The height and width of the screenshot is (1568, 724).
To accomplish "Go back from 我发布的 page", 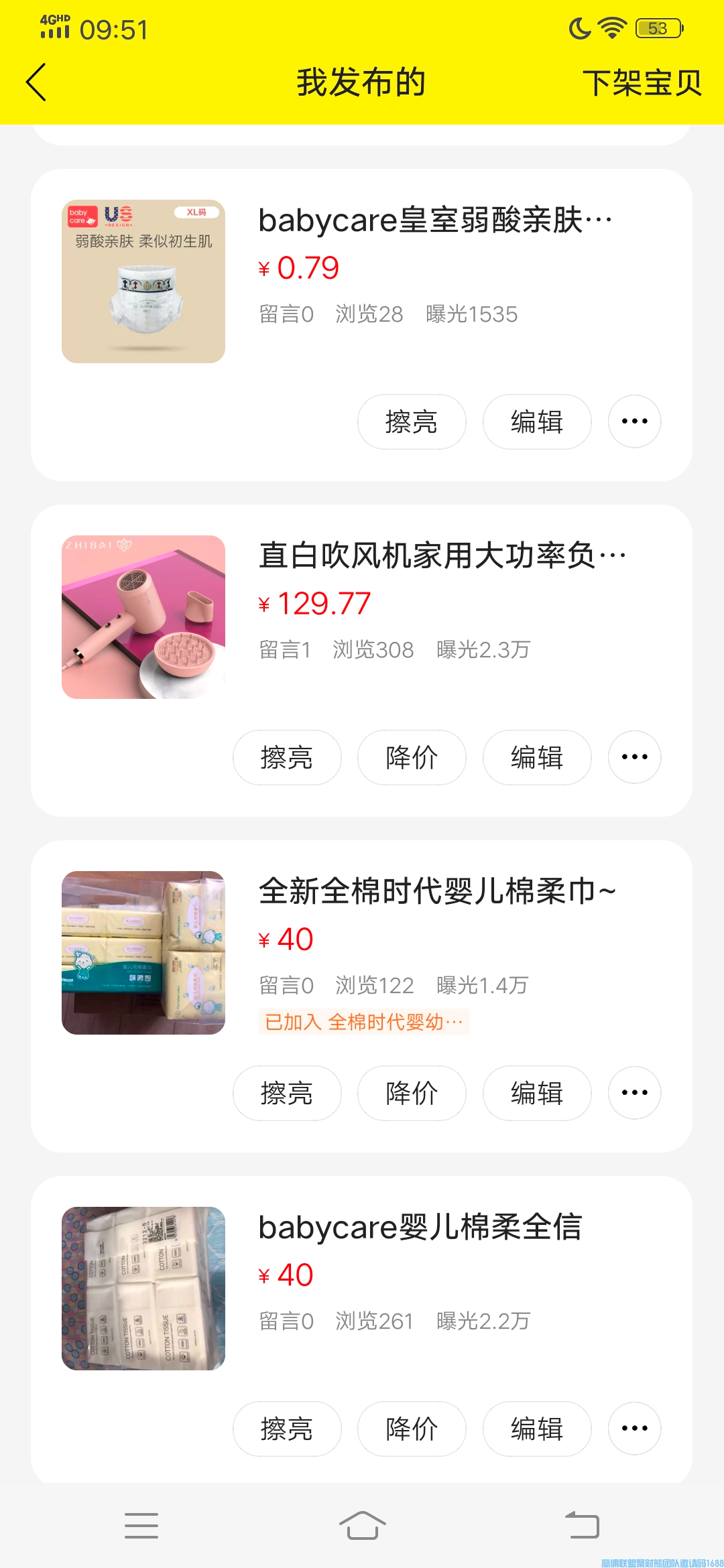I will [x=36, y=82].
